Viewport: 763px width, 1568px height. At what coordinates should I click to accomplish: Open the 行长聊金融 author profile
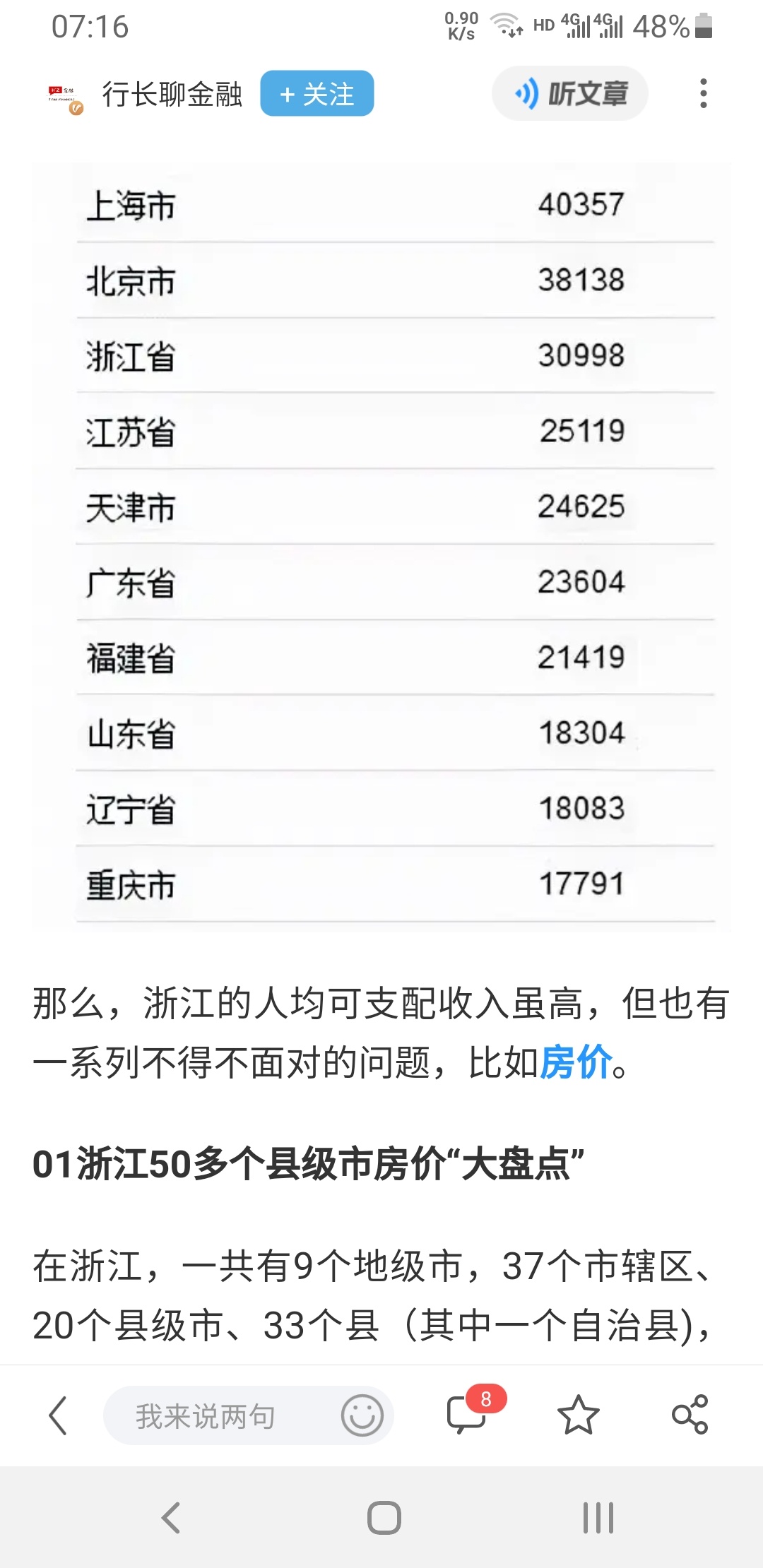coord(172,94)
